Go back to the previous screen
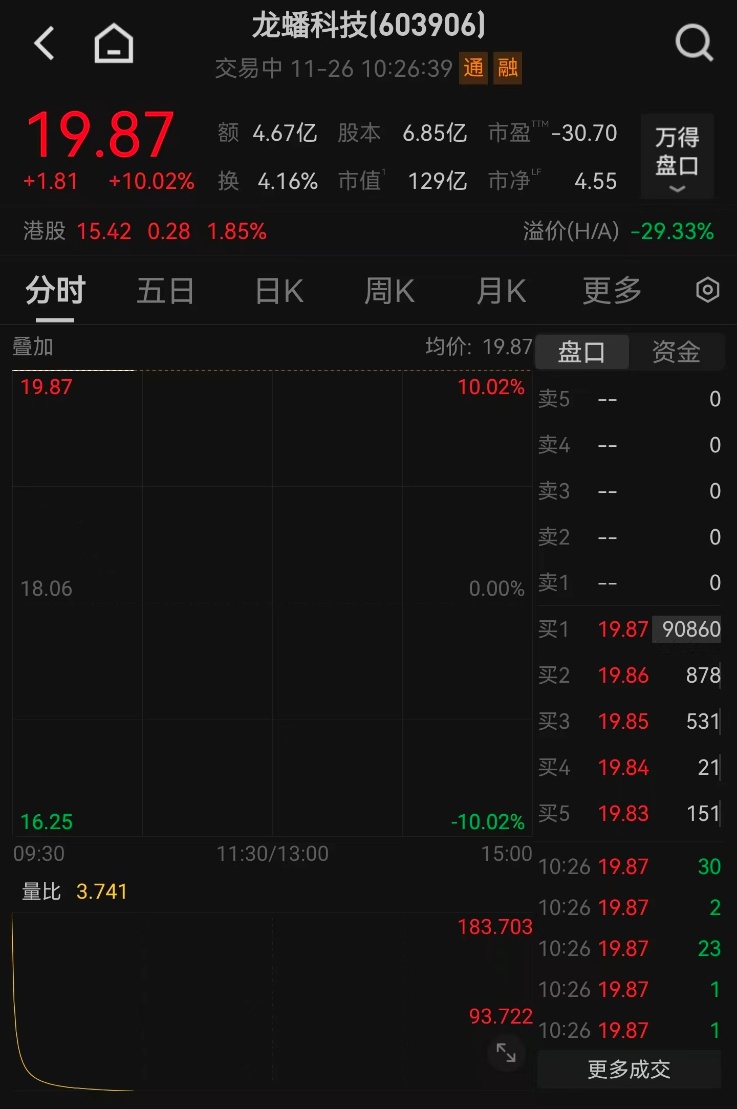The image size is (737, 1109). click(x=44, y=44)
